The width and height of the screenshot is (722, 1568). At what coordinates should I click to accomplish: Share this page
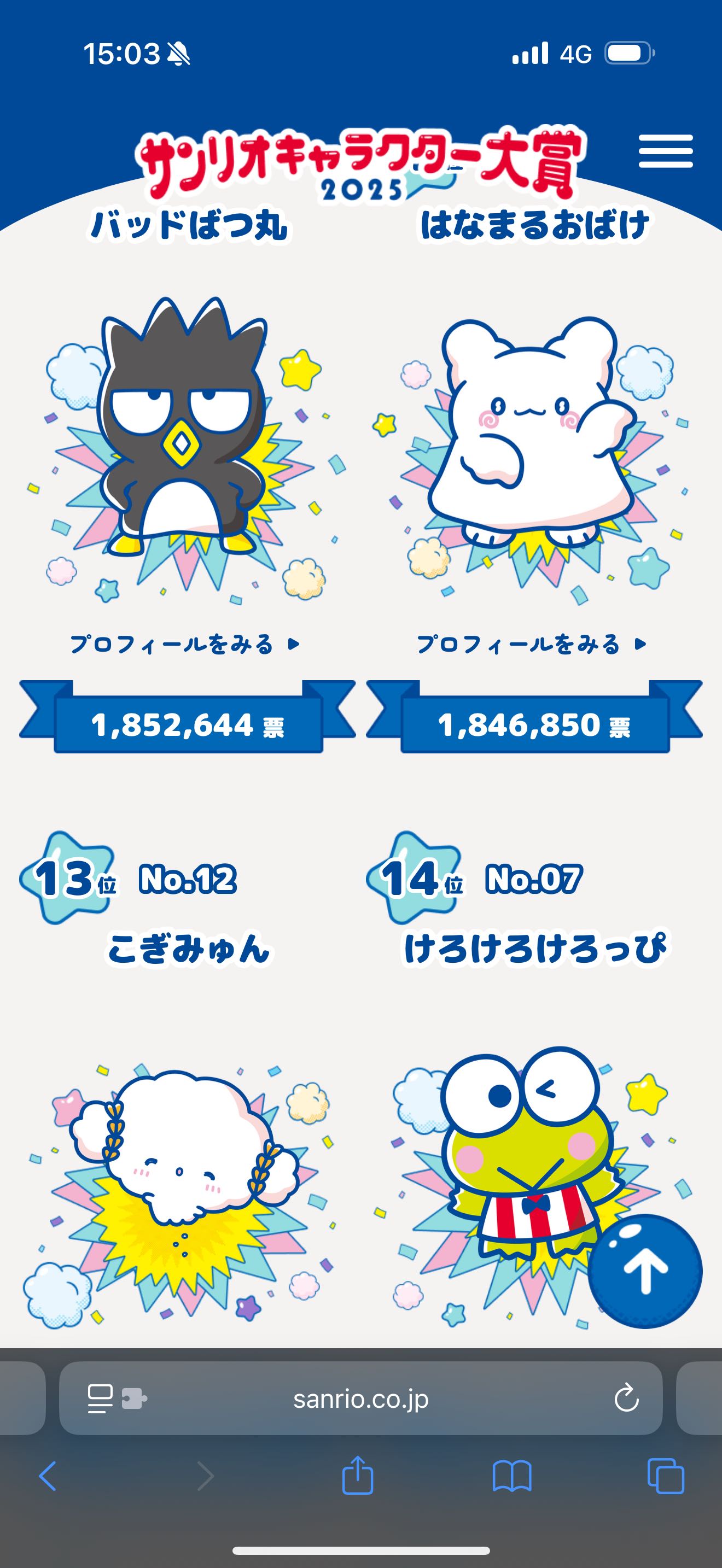click(x=357, y=1476)
